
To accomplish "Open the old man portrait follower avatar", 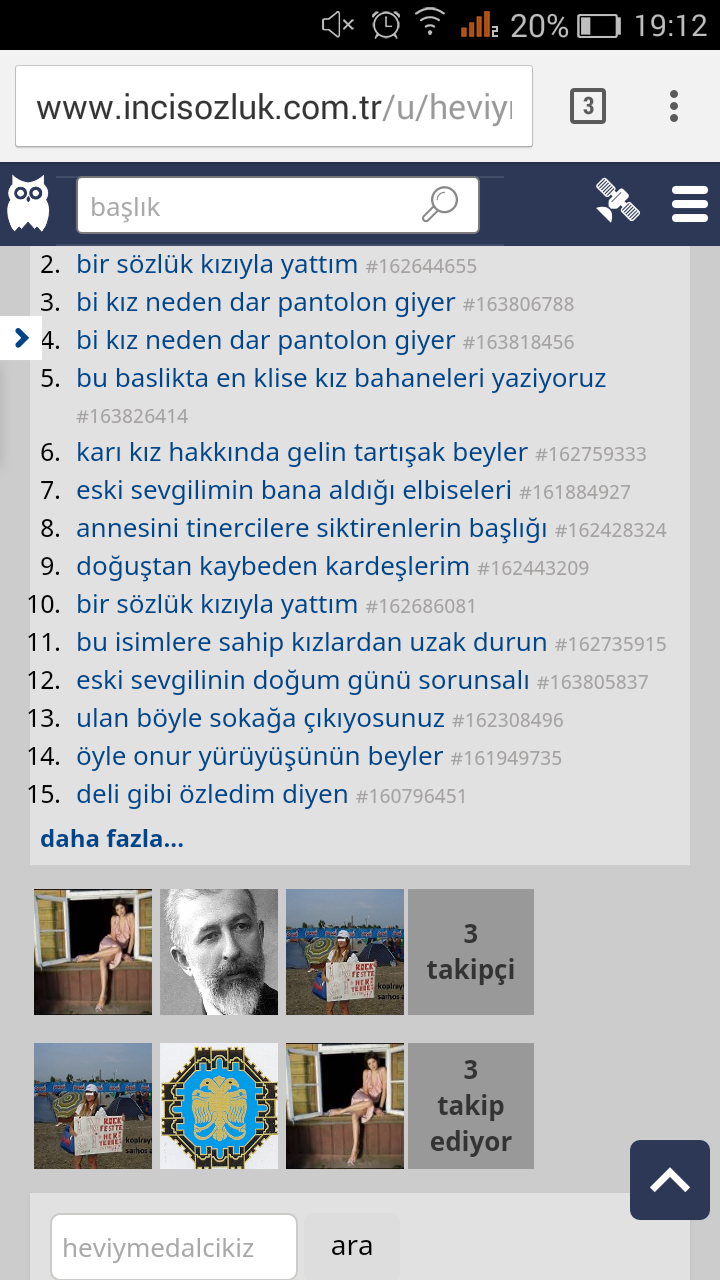I will tap(219, 952).
